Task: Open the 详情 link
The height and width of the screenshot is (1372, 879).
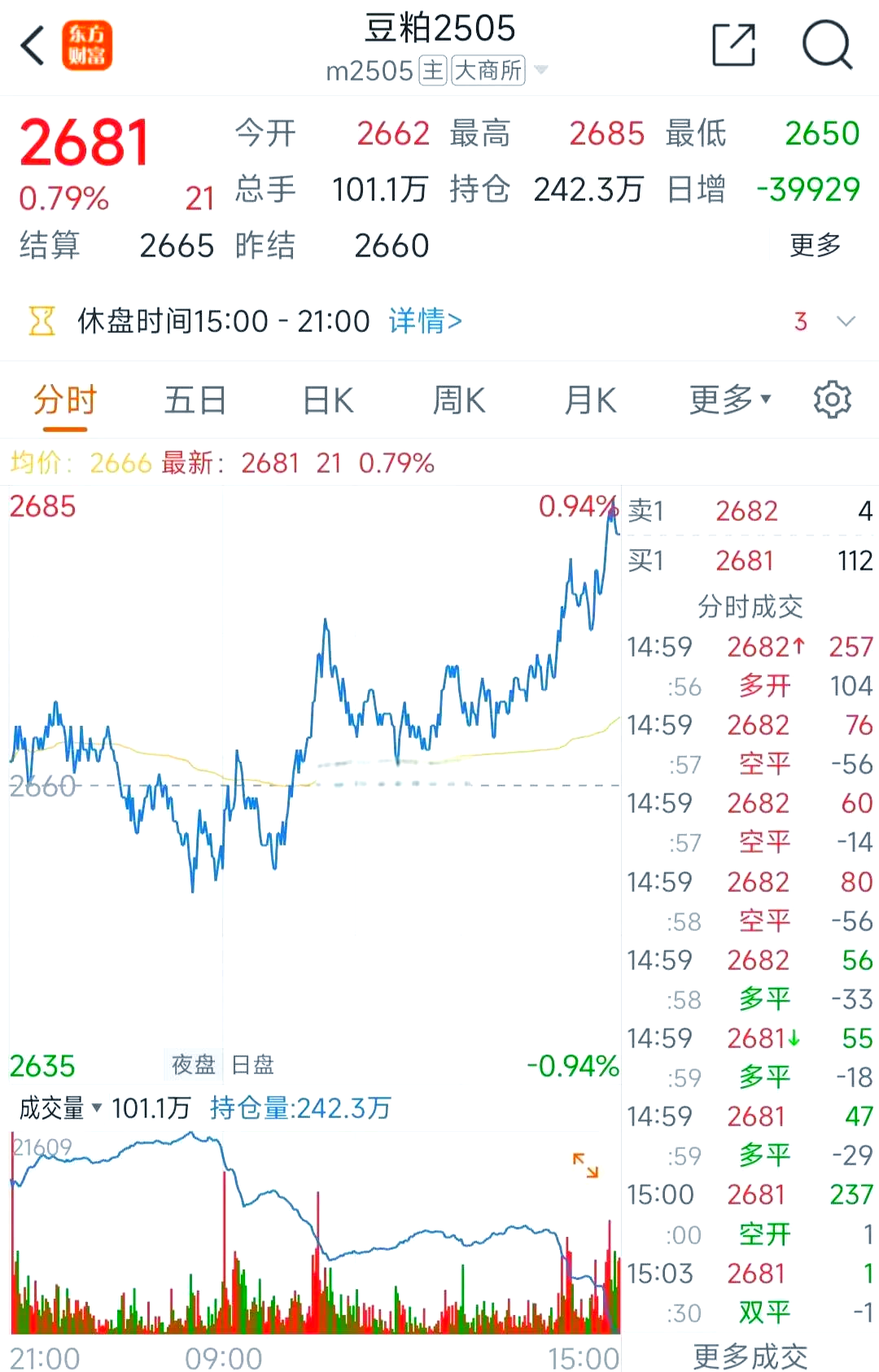Action: [425, 321]
